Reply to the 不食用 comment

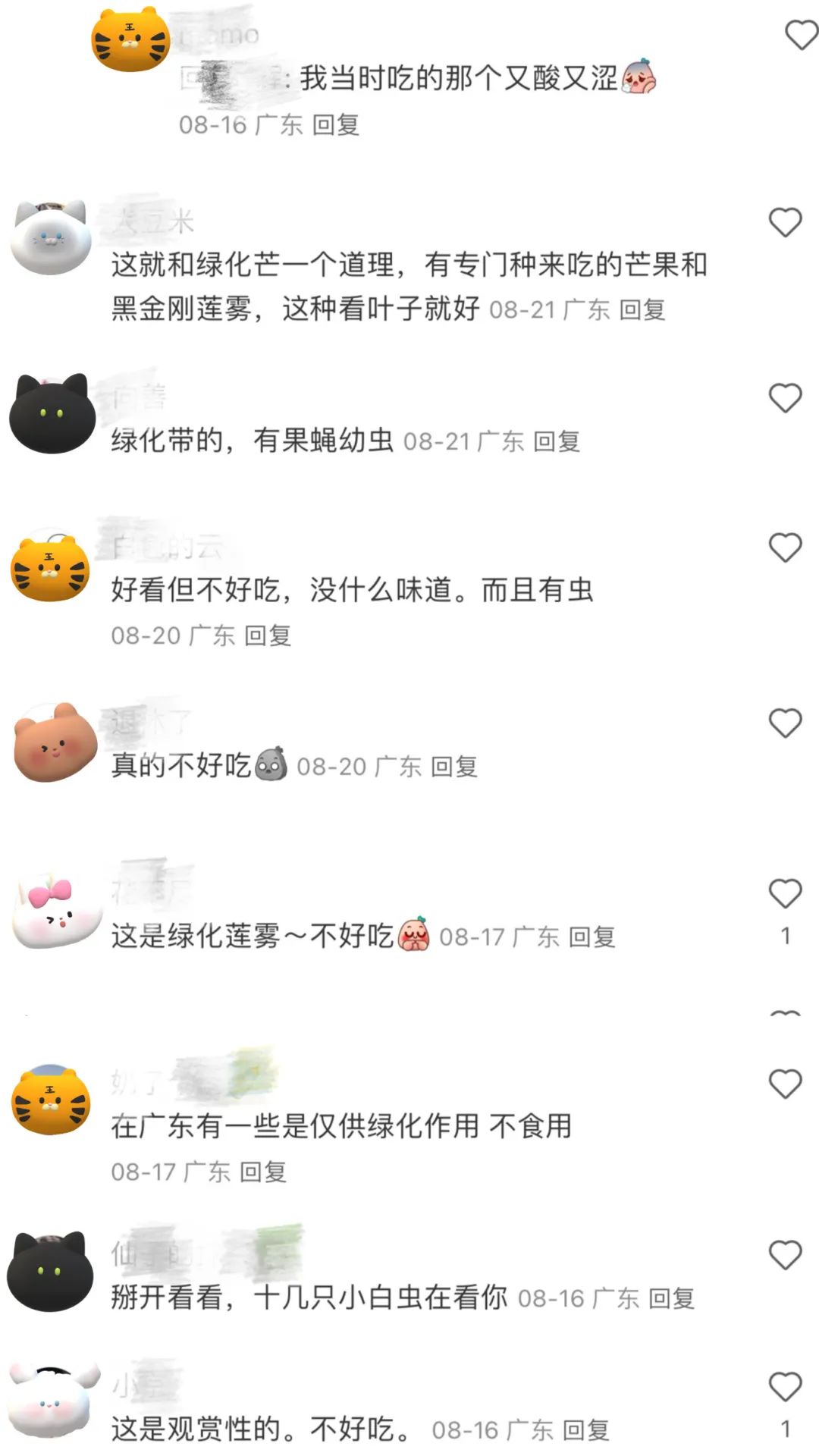pyautogui.click(x=263, y=1172)
